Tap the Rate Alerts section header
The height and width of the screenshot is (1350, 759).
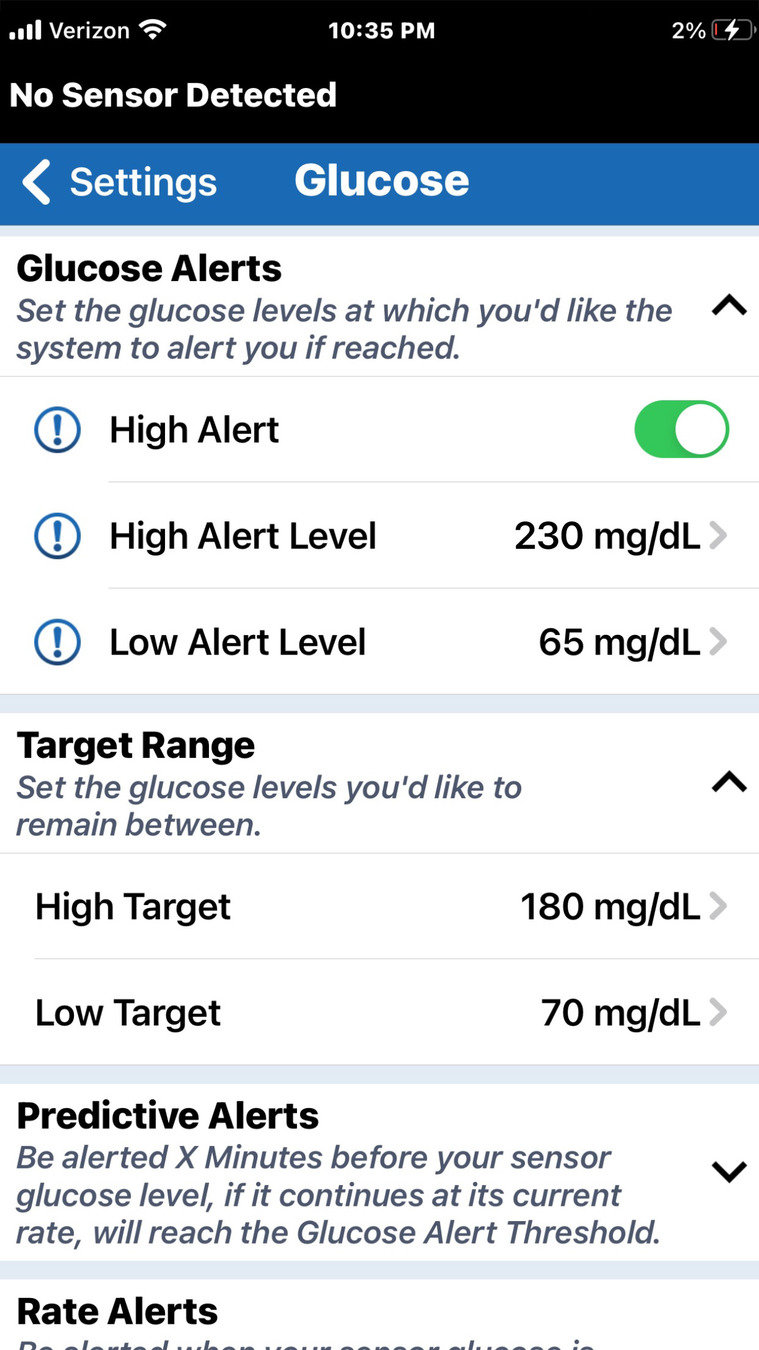(116, 1310)
